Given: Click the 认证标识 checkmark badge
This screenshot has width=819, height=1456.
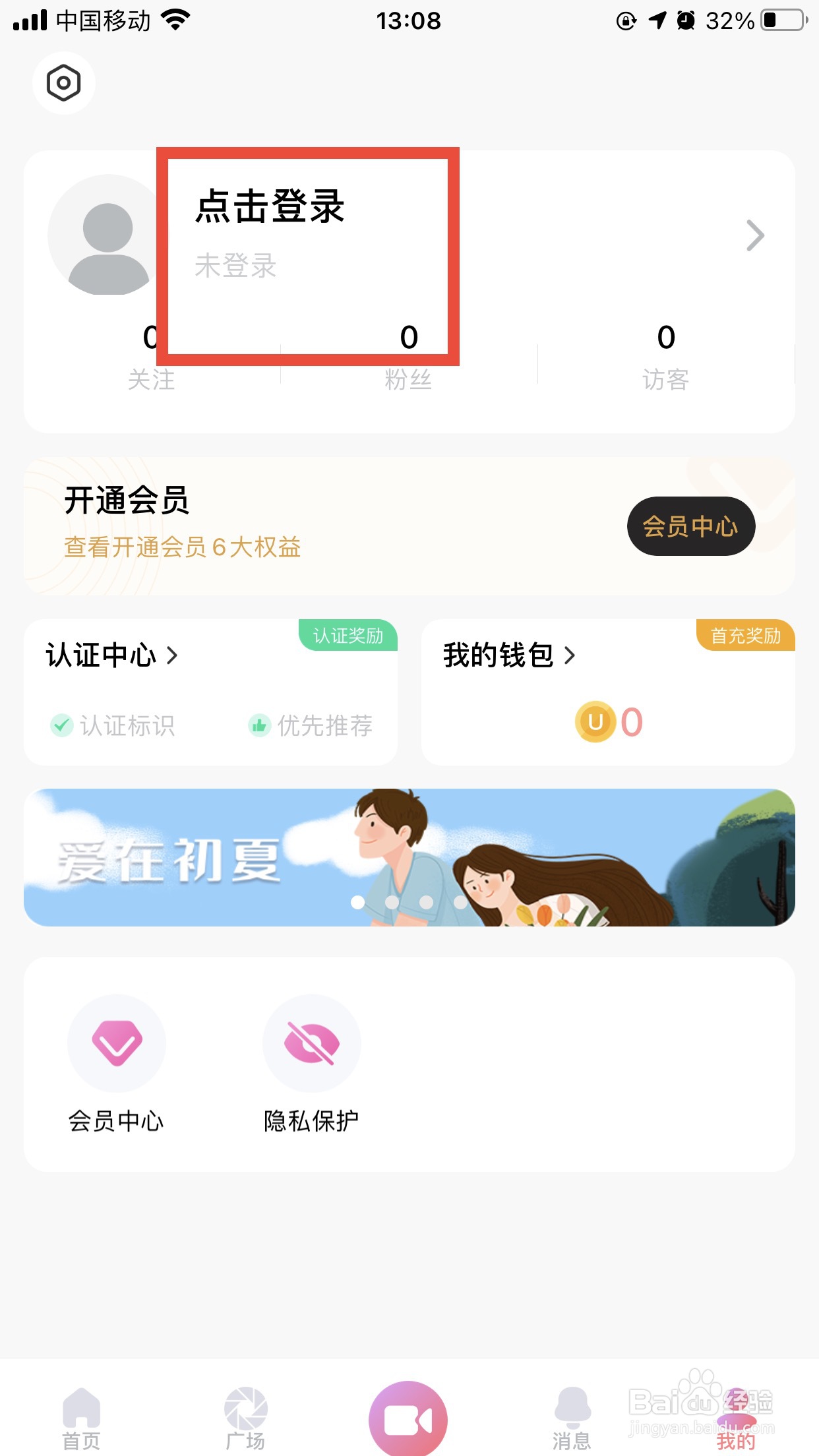Looking at the screenshot, I should (x=61, y=725).
